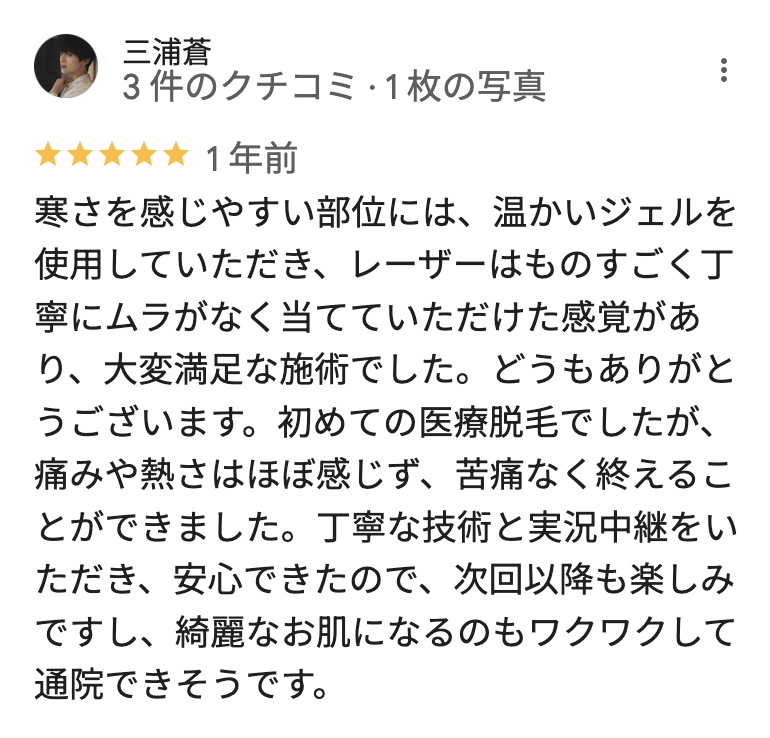The image size is (770, 738).
Task: Open 三浦蒼's profile picture
Action: pos(66,68)
